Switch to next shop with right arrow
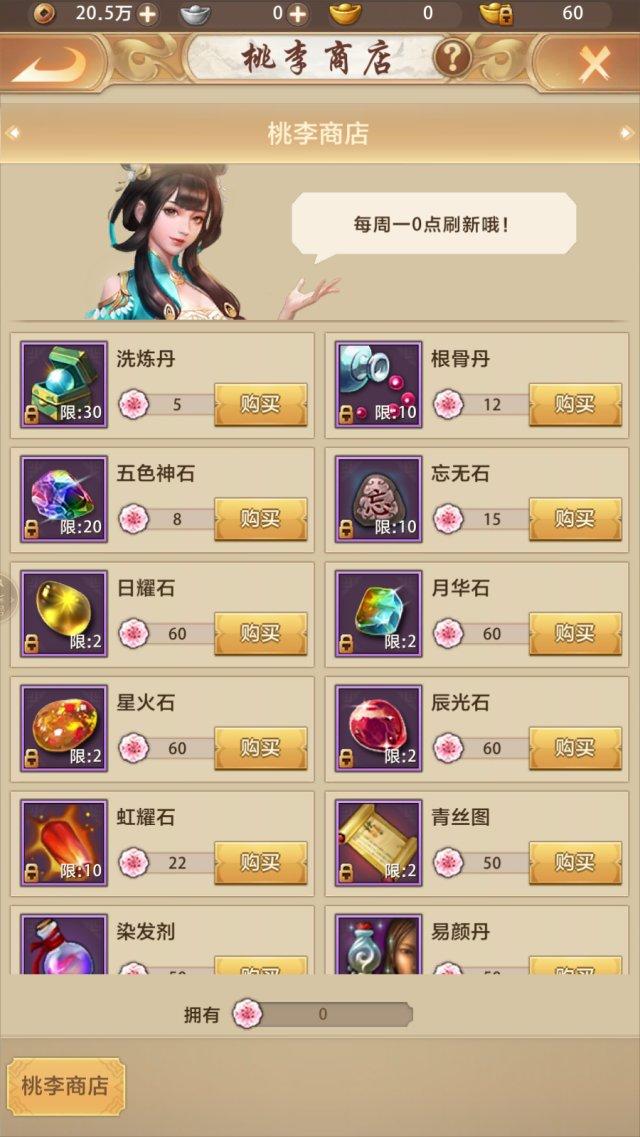 pos(627,133)
